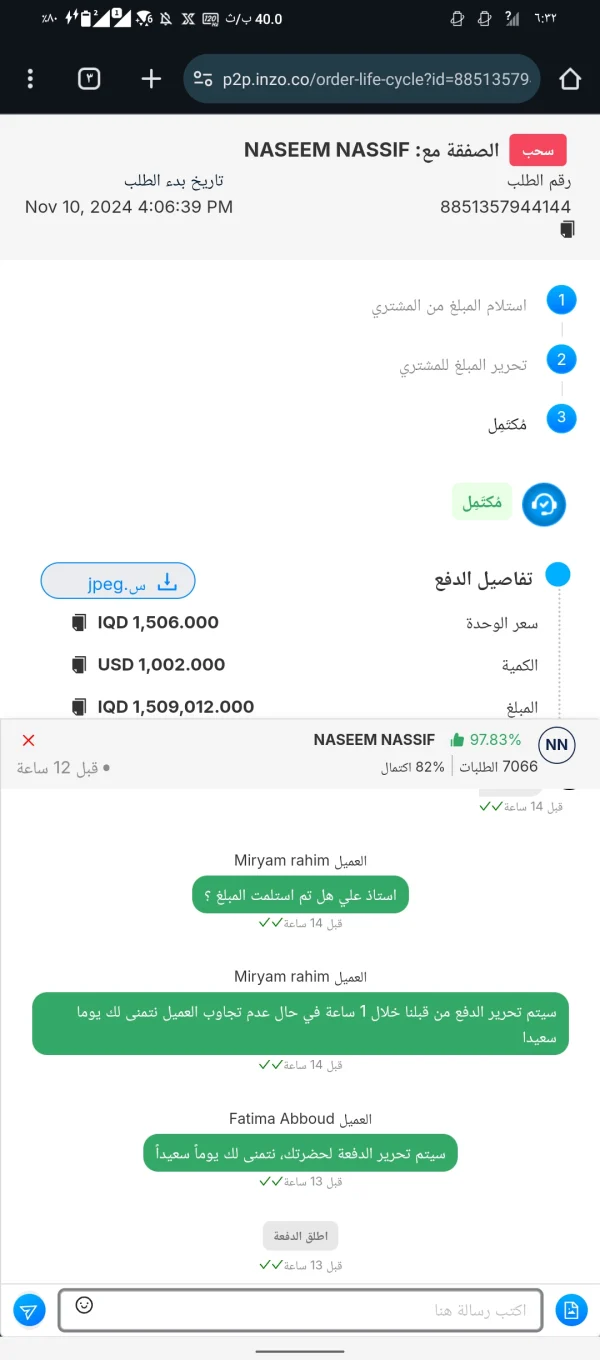Image resolution: width=600 pixels, height=1360 pixels.
Task: Close the chat panel with the red X
Action: (29, 740)
